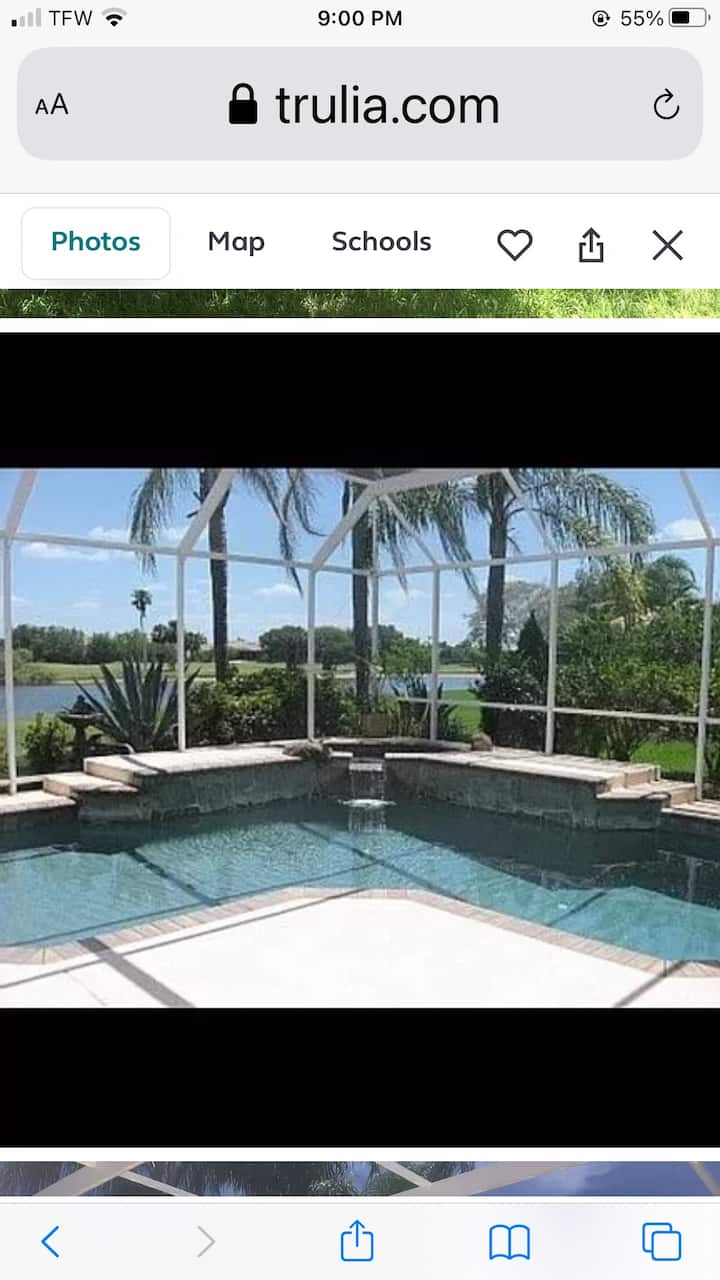Switch to the Schools tab
The height and width of the screenshot is (1280, 720).
tap(381, 242)
